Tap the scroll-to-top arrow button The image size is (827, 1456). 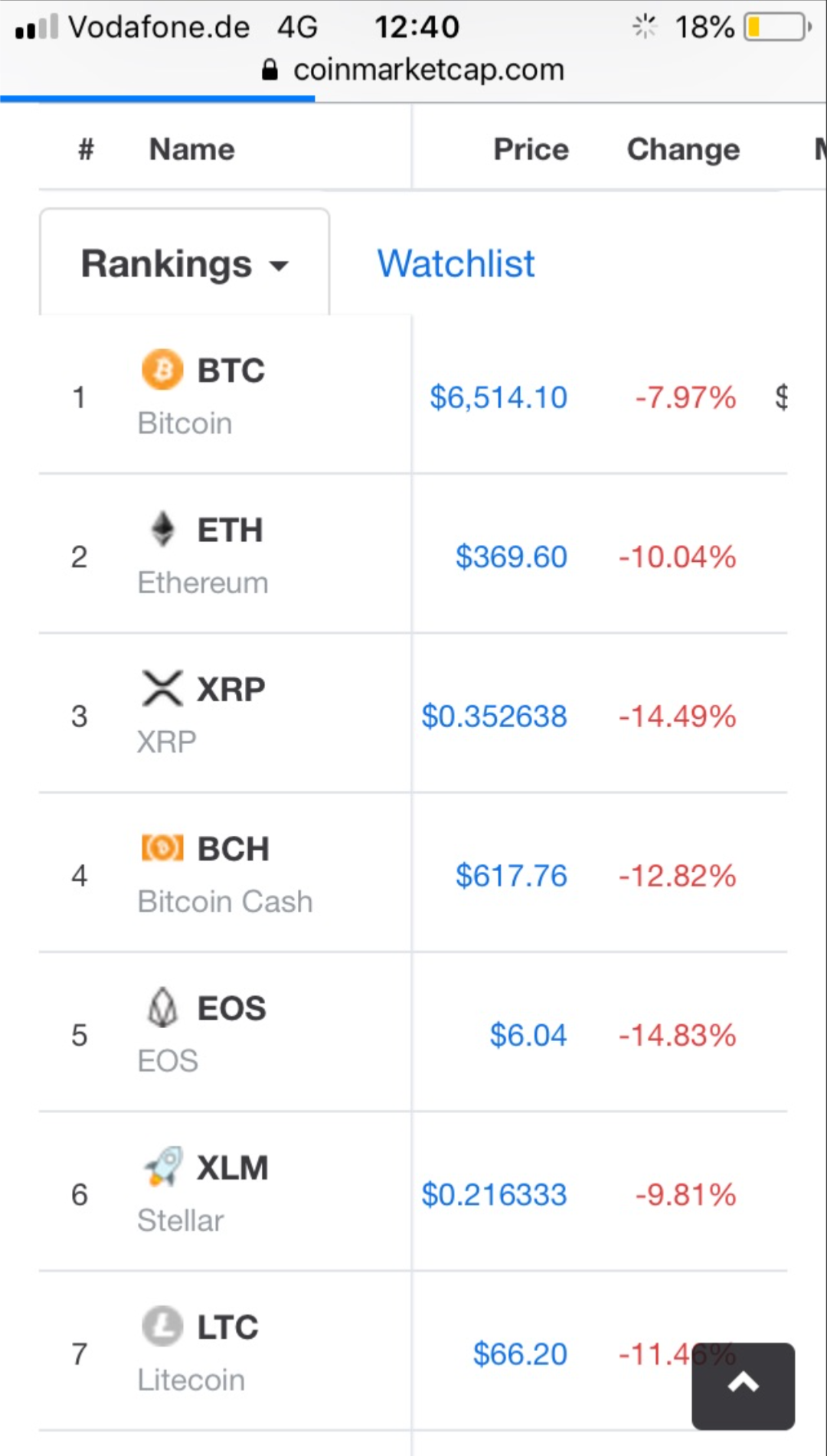(743, 1386)
